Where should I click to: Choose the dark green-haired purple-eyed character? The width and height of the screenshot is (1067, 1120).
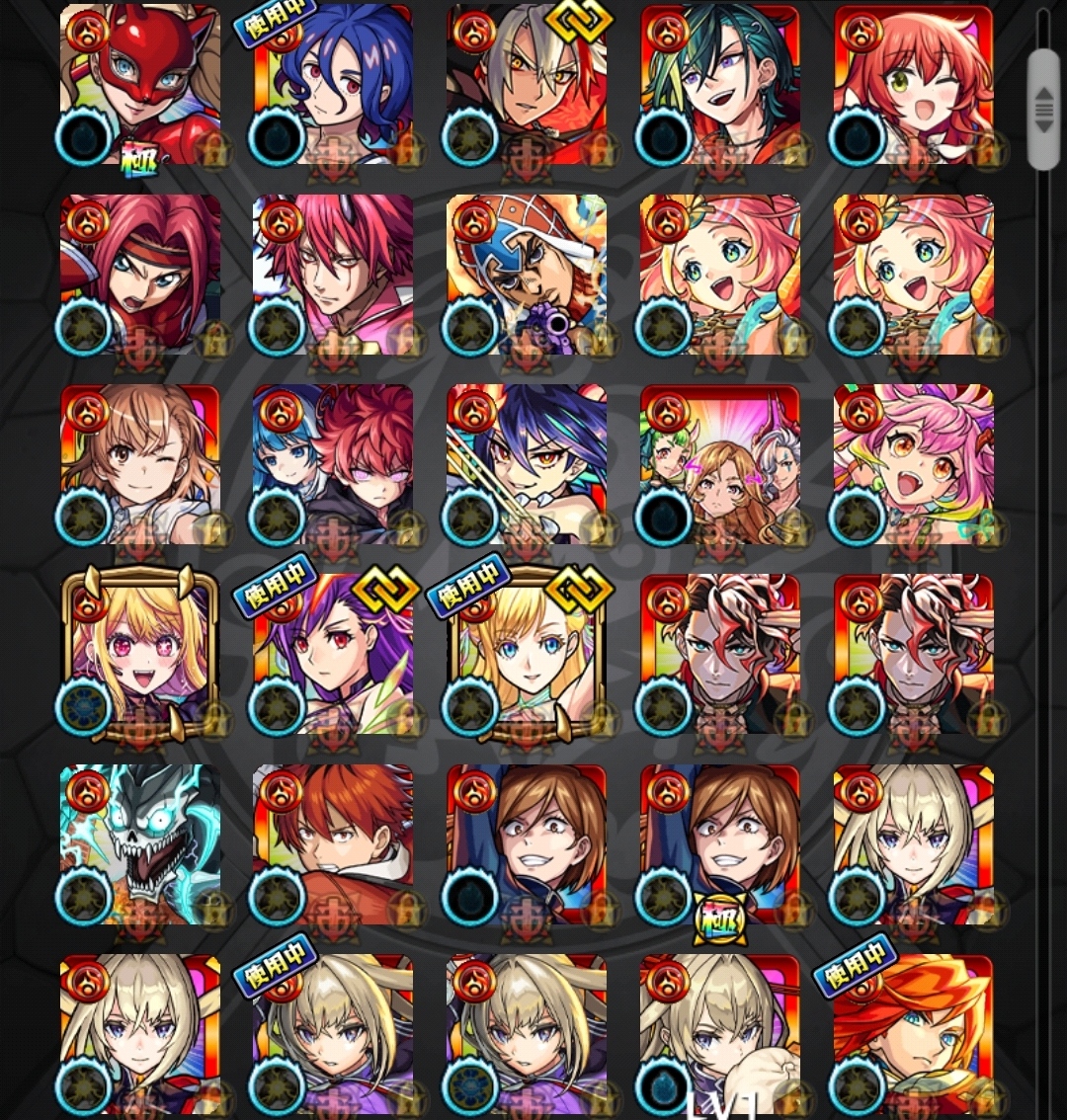coord(719,85)
